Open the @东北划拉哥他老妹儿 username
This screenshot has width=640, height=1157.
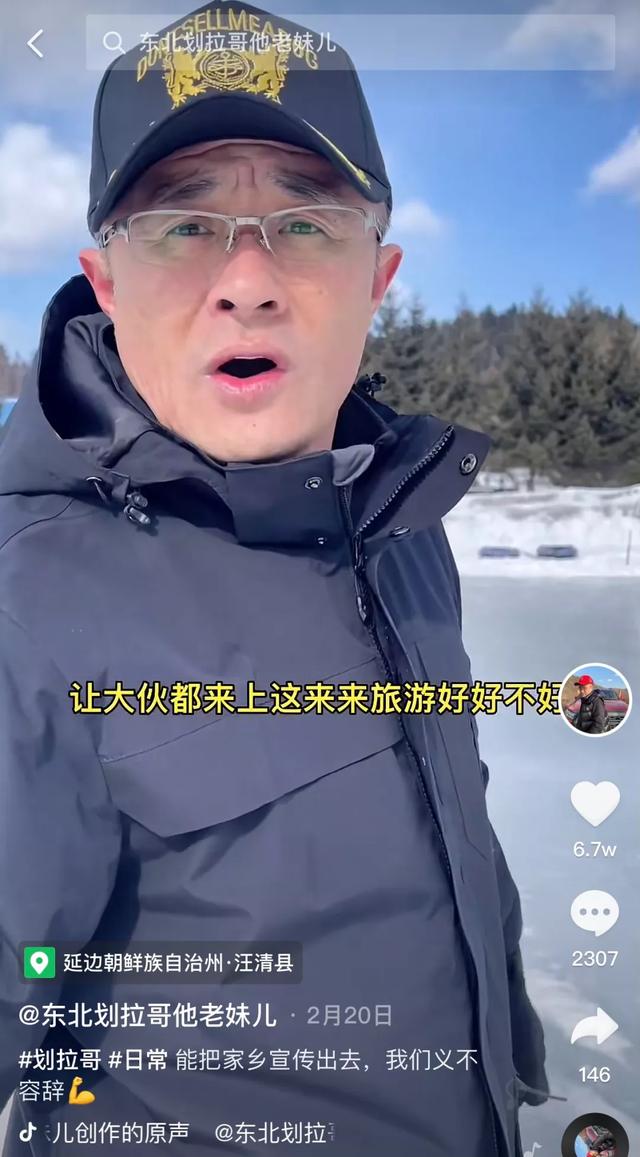click(148, 1016)
